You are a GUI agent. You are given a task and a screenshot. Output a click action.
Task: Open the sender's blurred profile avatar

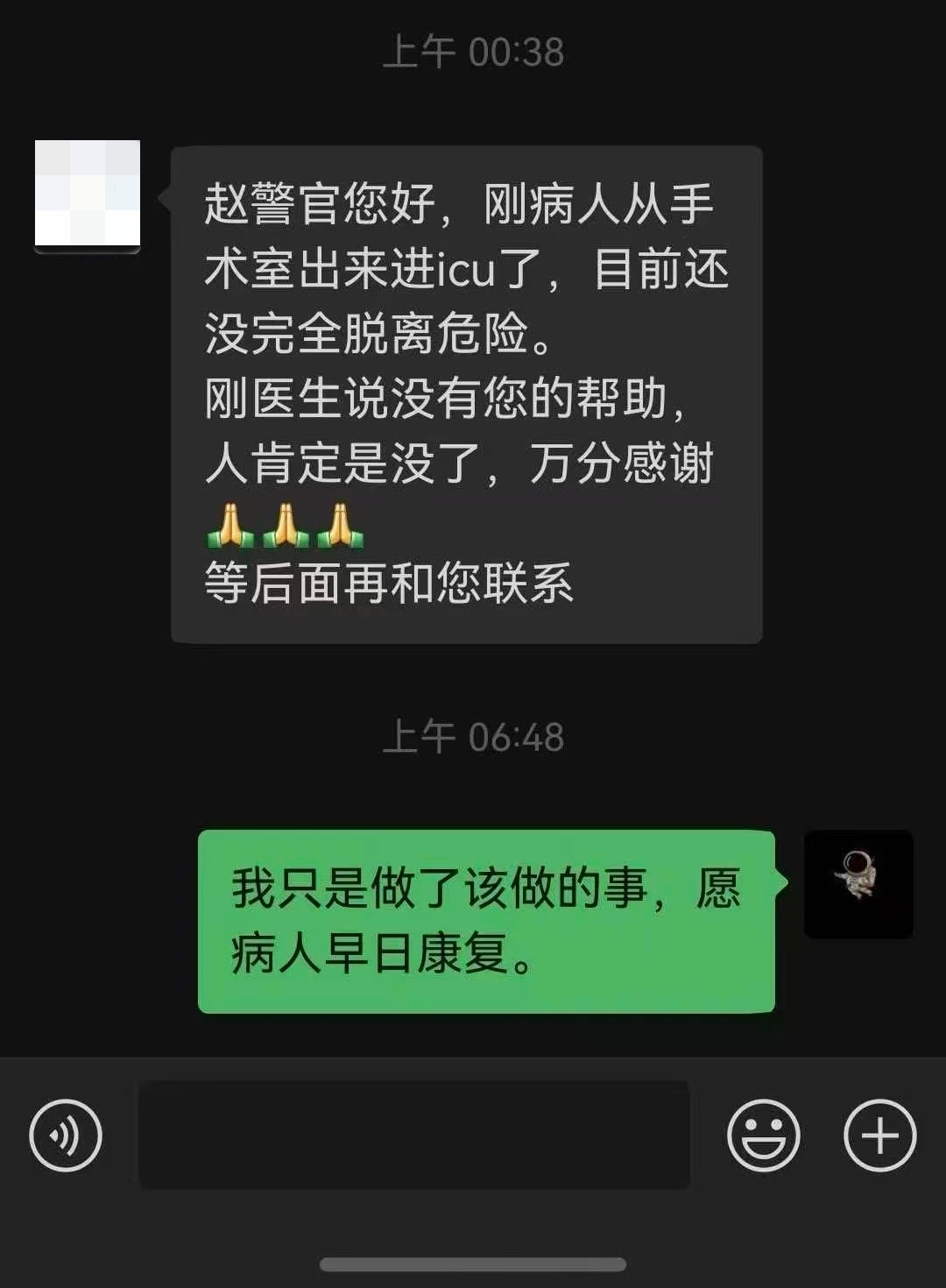[x=88, y=195]
